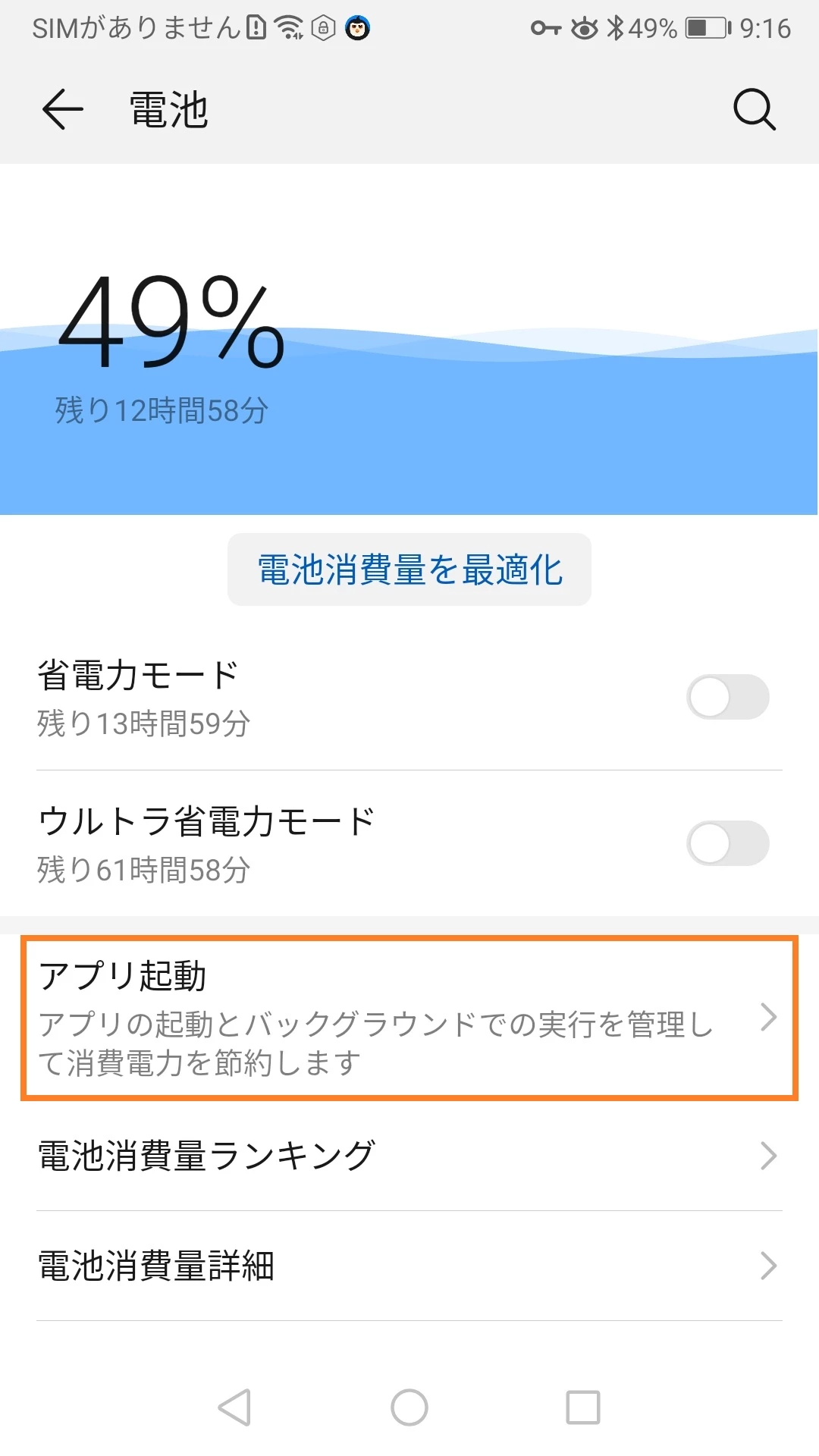Show recent apps
The image size is (819, 1456).
click(583, 1407)
